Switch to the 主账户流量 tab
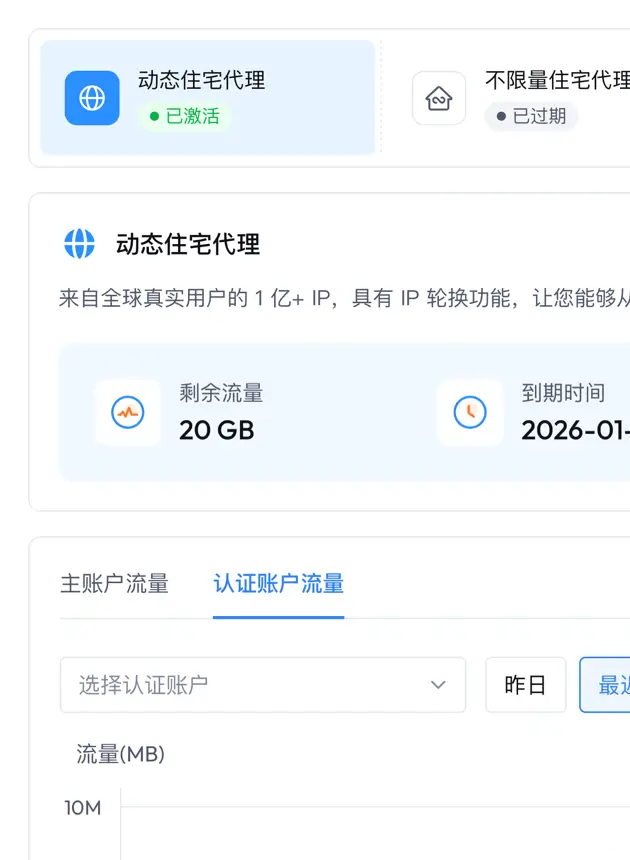The image size is (630, 860). [x=114, y=584]
